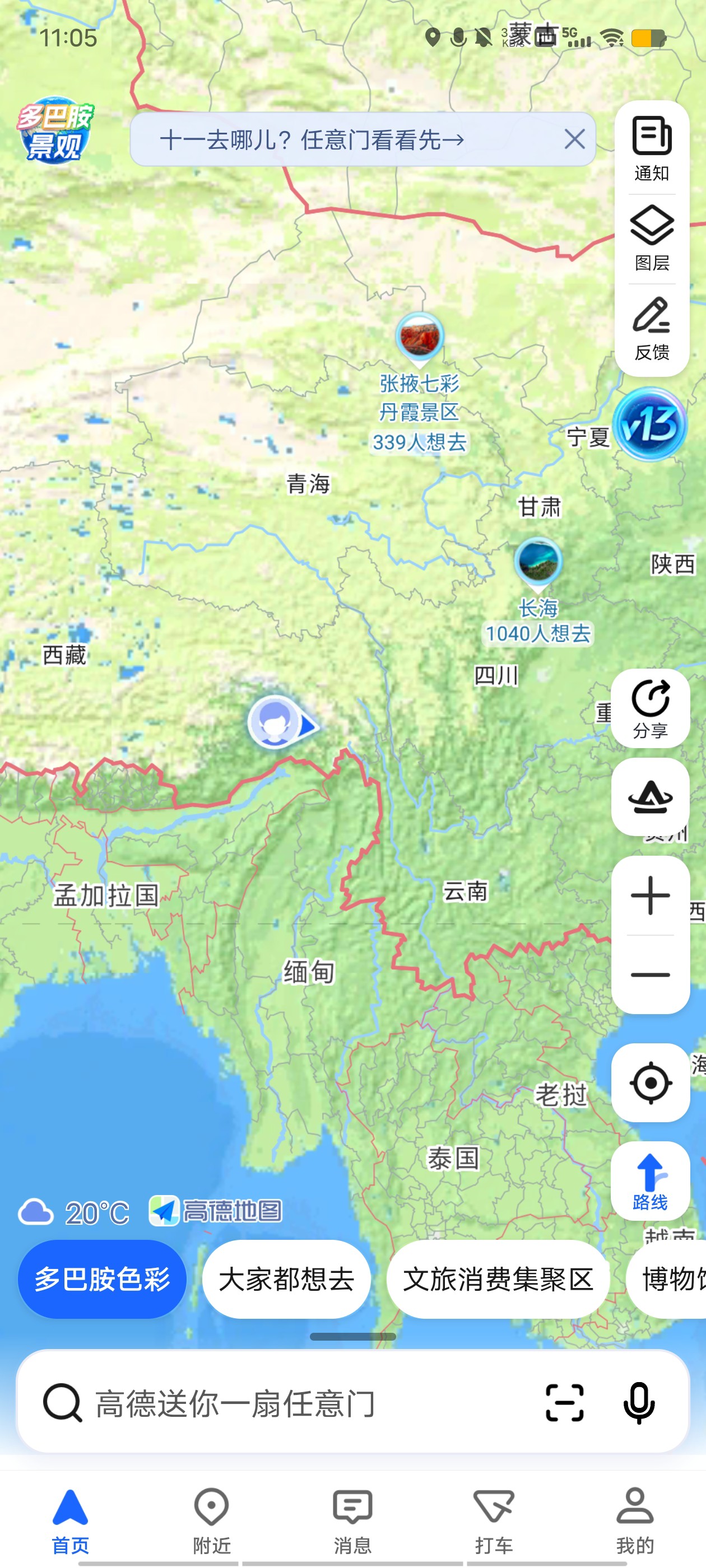Viewport: 706px width, 1568px height.
Task: Open 反馈 feedback
Action: tap(651, 328)
